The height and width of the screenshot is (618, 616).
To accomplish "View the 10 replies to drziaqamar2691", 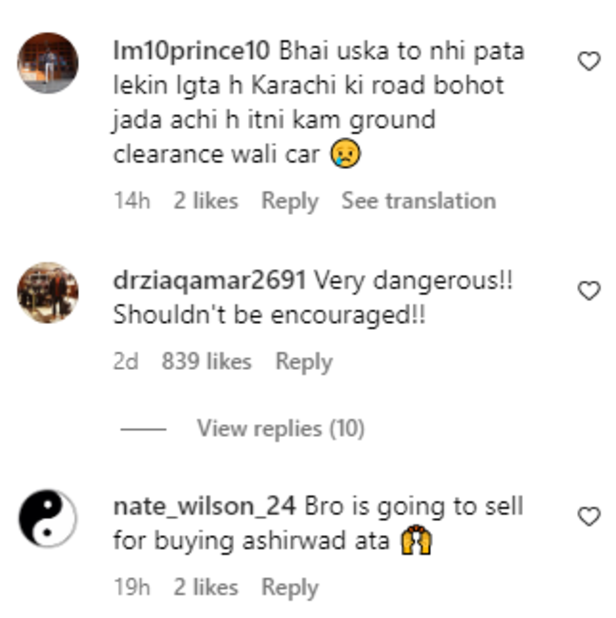I will click(280, 428).
